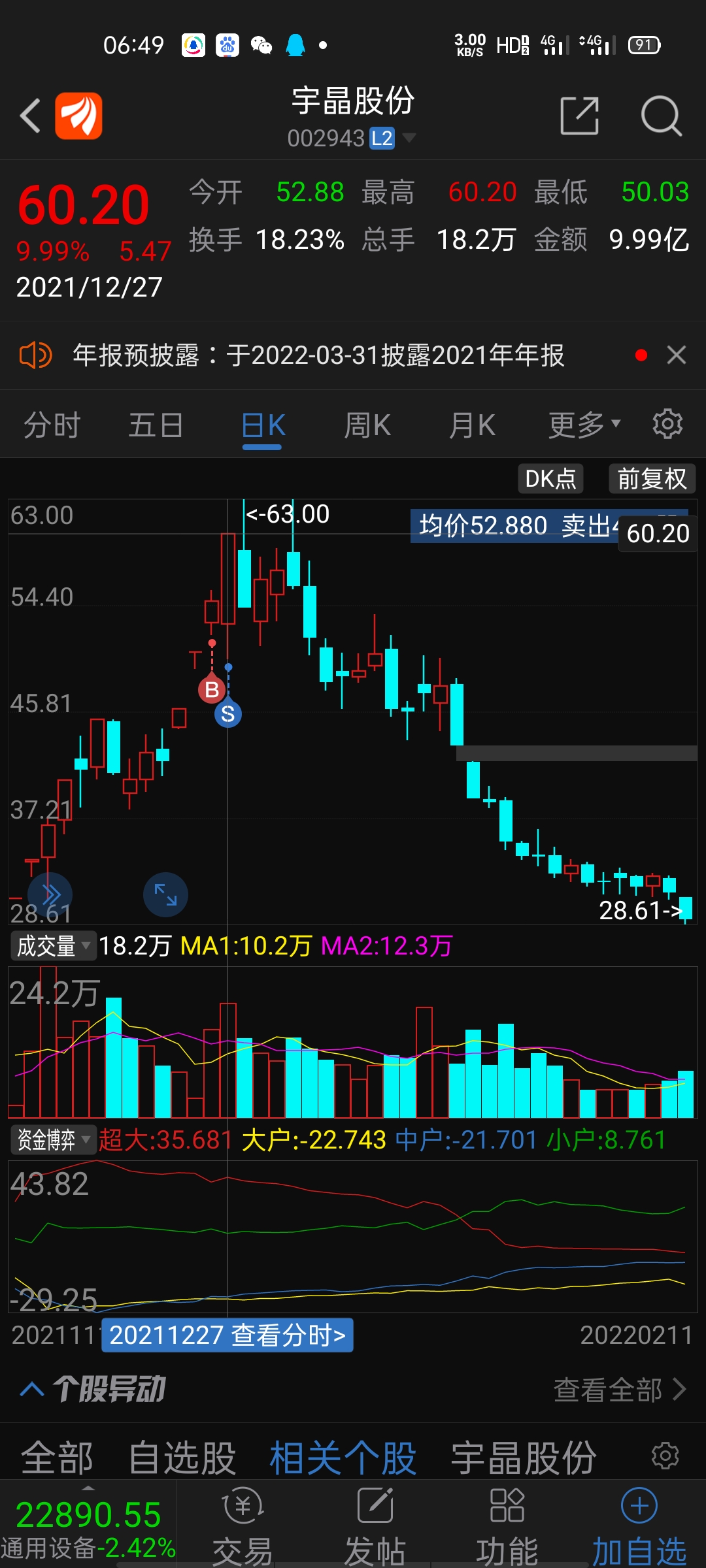This screenshot has width=706, height=1568.
Task: Click the double-arrow fast-rewind icon on the chart
Action: (51, 894)
